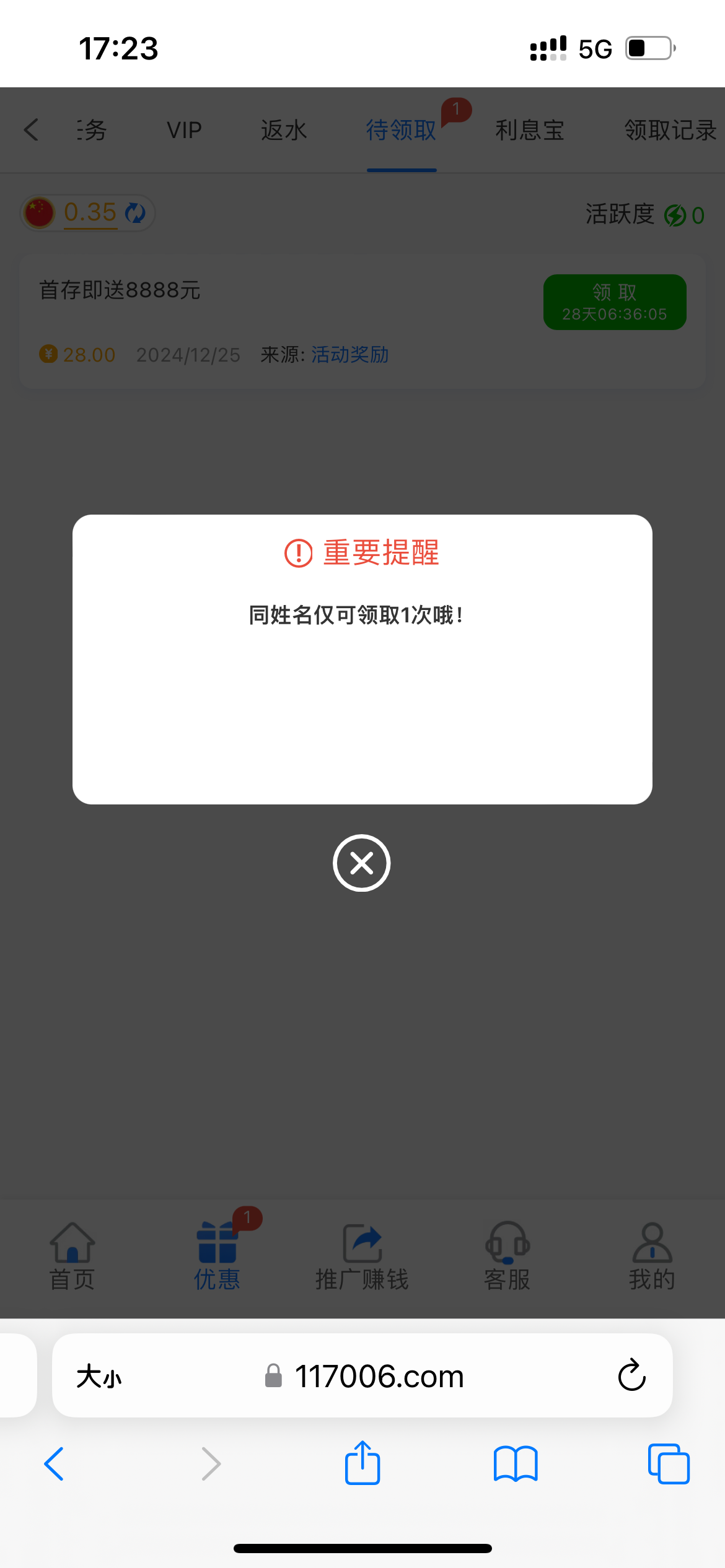This screenshot has width=725, height=1568.
Task: Switch to the VIP tab
Action: [x=184, y=131]
